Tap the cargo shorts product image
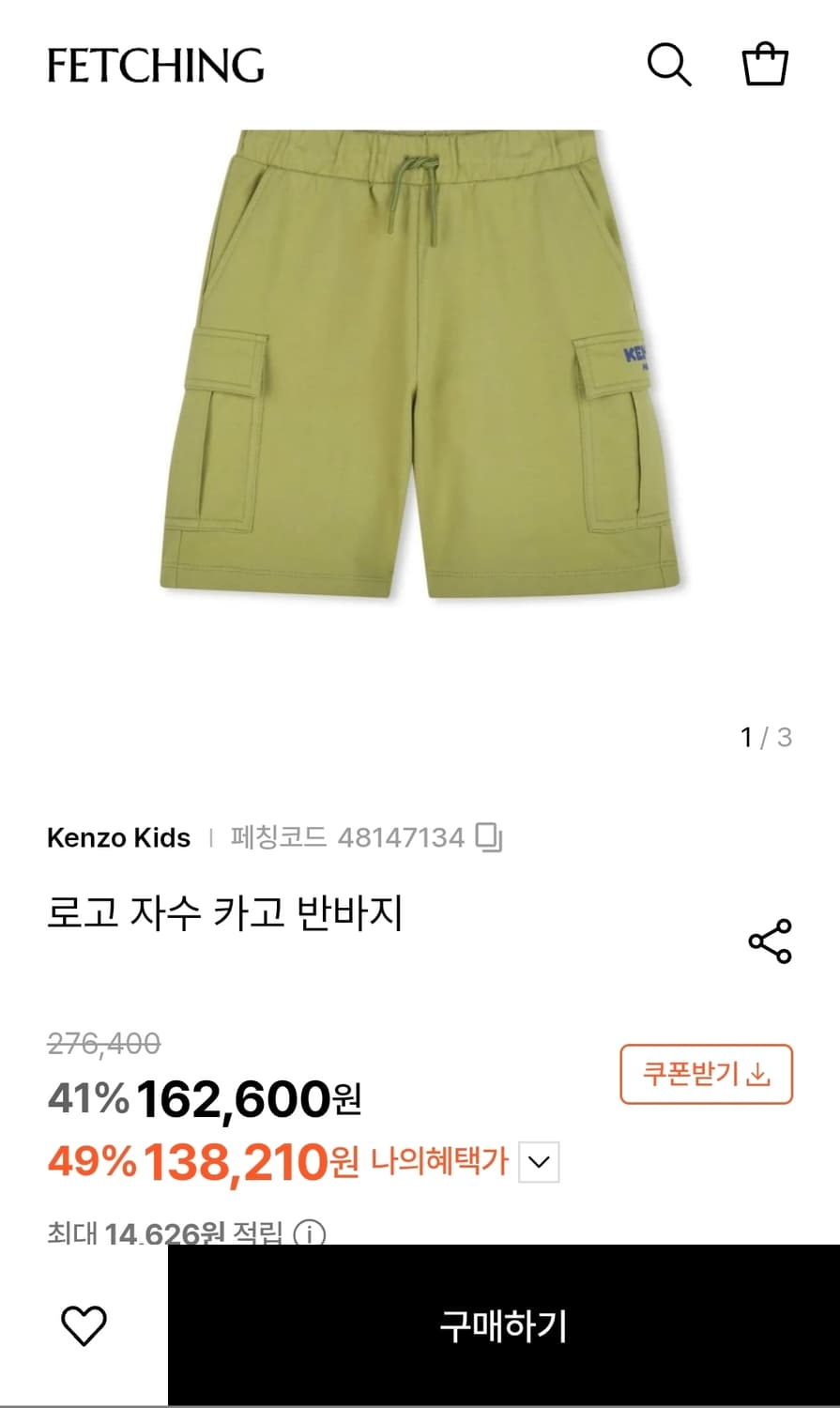This screenshot has height=1408, width=840. pos(420,375)
